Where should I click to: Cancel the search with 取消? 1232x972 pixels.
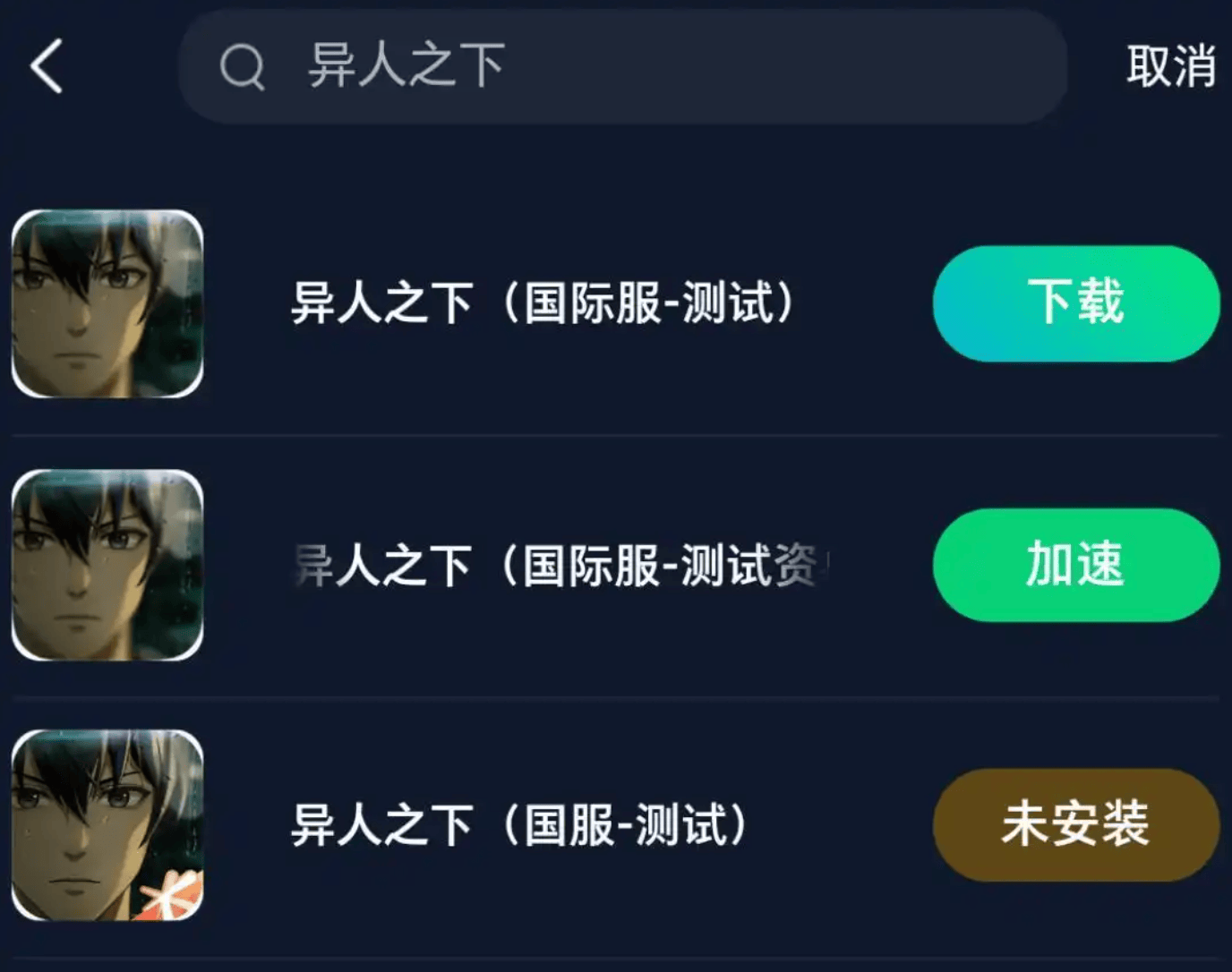pos(1169,66)
